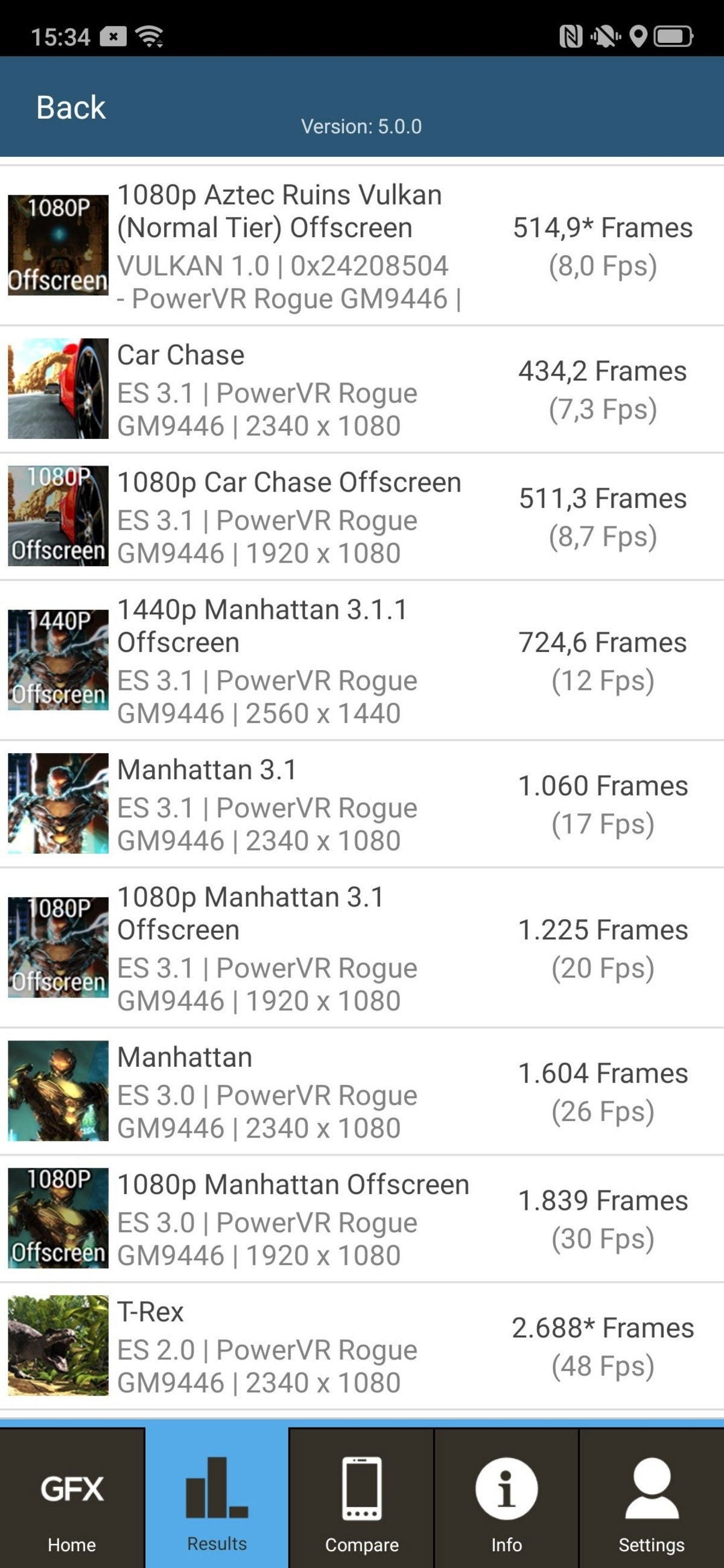Open 1440p Manhattan 3.1.1 Offscreen result
This screenshot has height=1568, width=724.
tap(361, 660)
